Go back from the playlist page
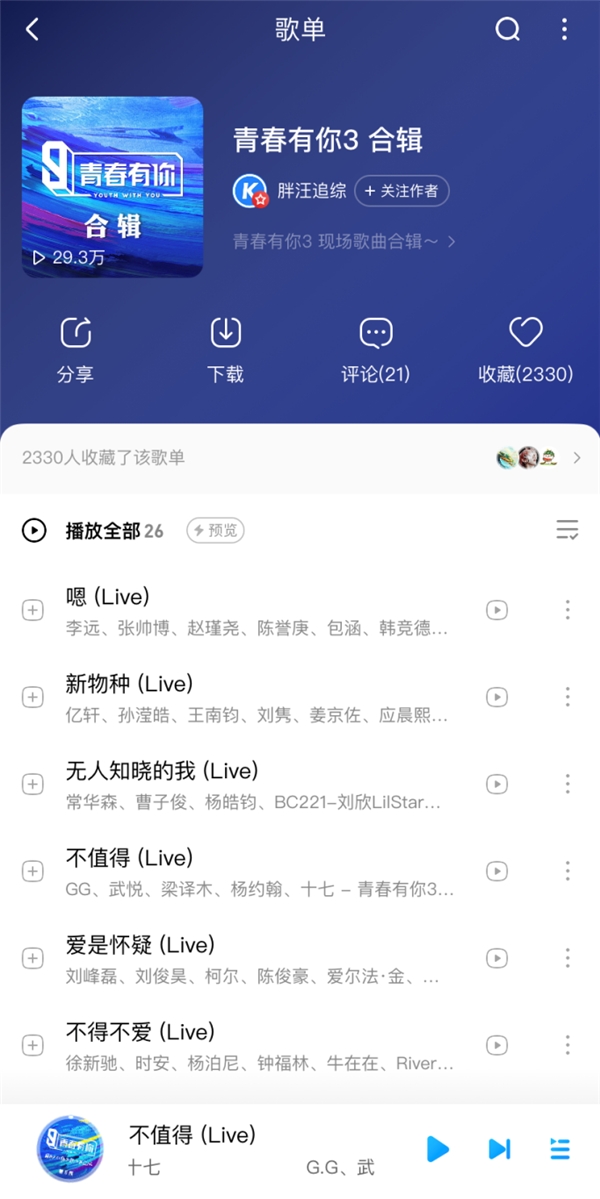The width and height of the screenshot is (600, 1199). tap(32, 30)
